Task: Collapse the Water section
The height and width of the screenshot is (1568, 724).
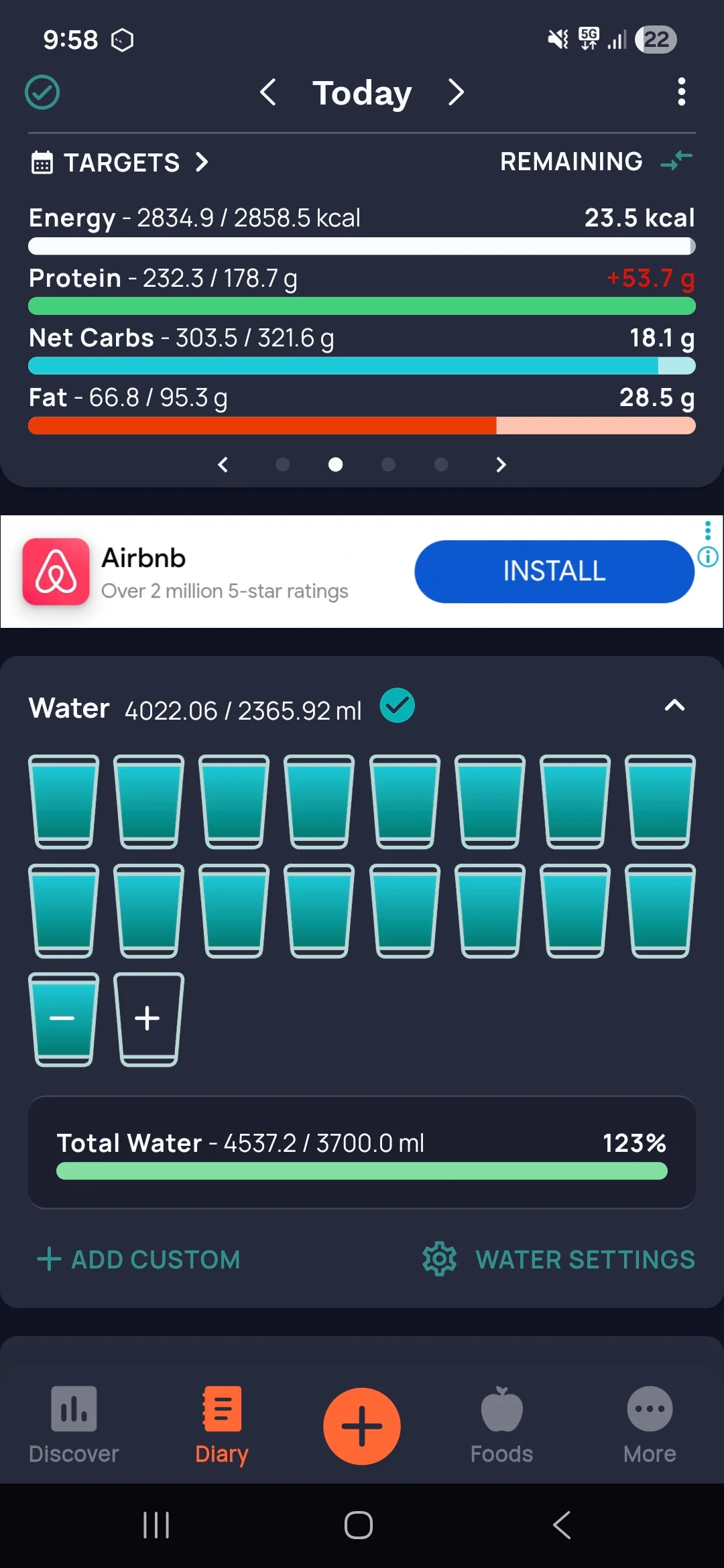Action: tap(674, 706)
